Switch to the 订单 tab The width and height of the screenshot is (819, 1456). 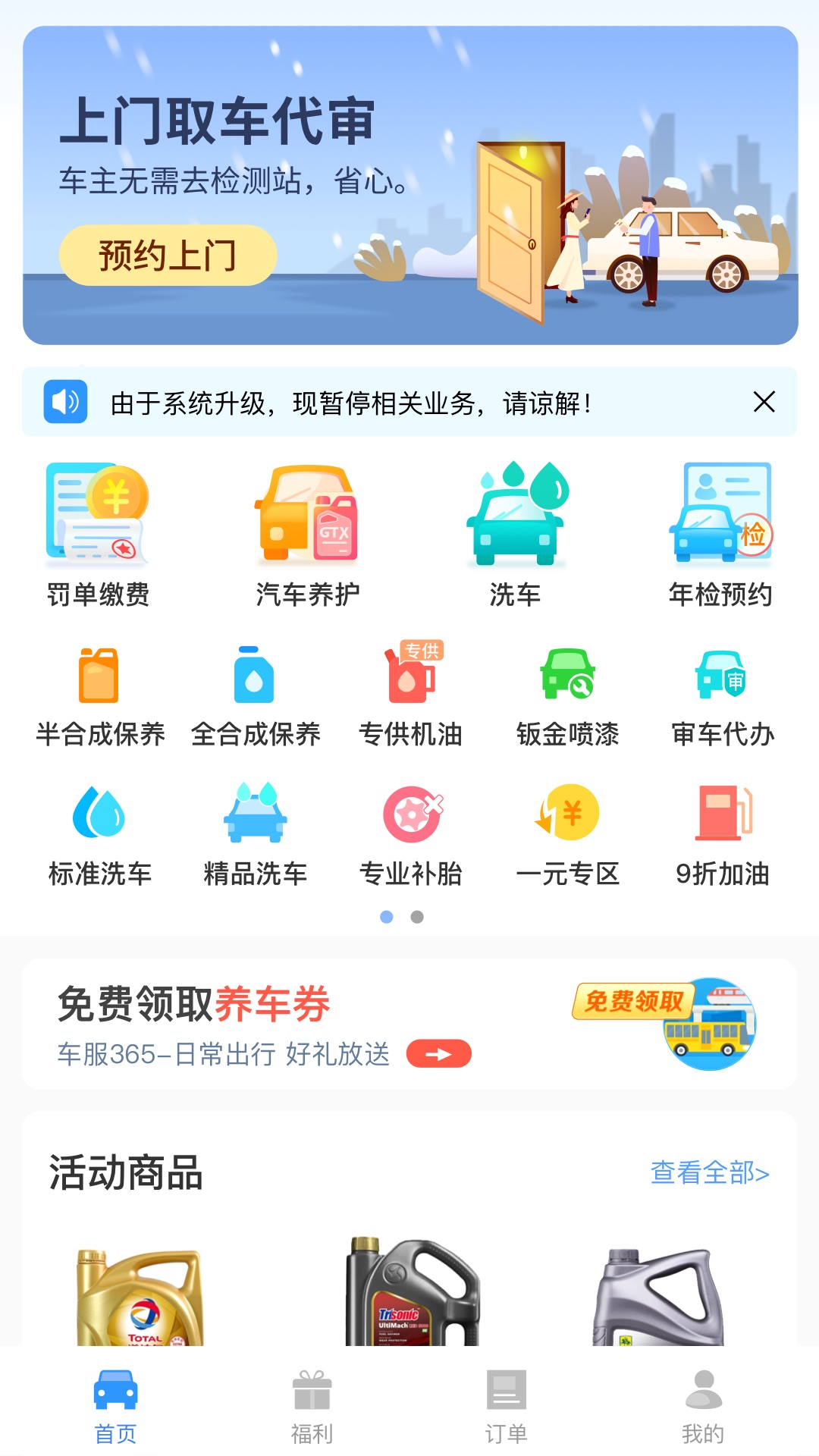click(506, 1408)
